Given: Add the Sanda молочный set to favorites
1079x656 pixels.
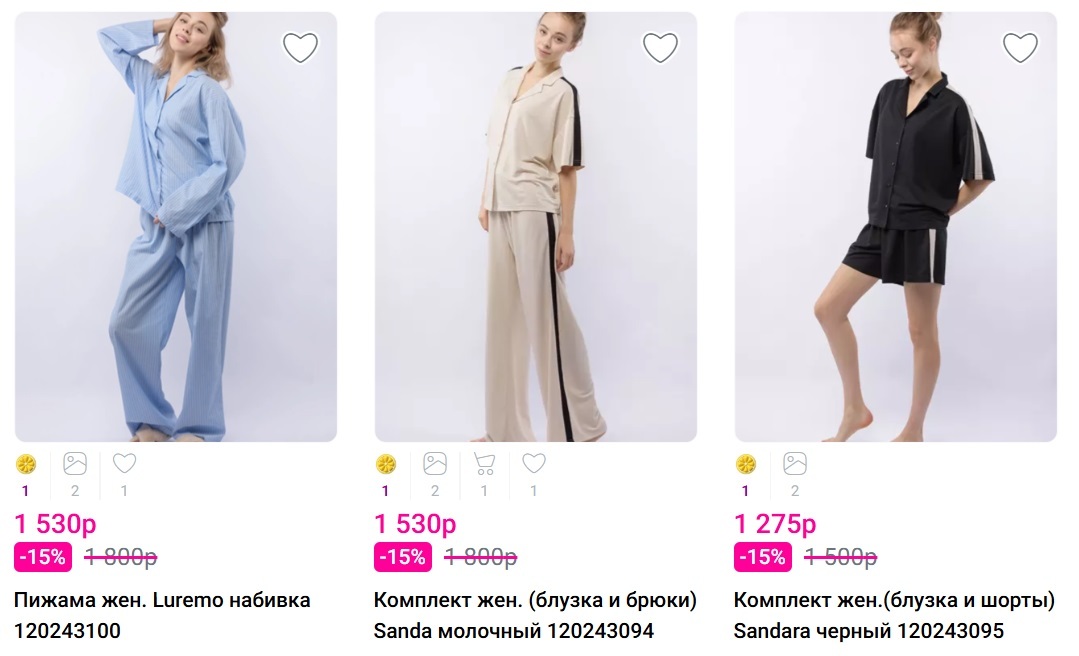Looking at the screenshot, I should (660, 47).
